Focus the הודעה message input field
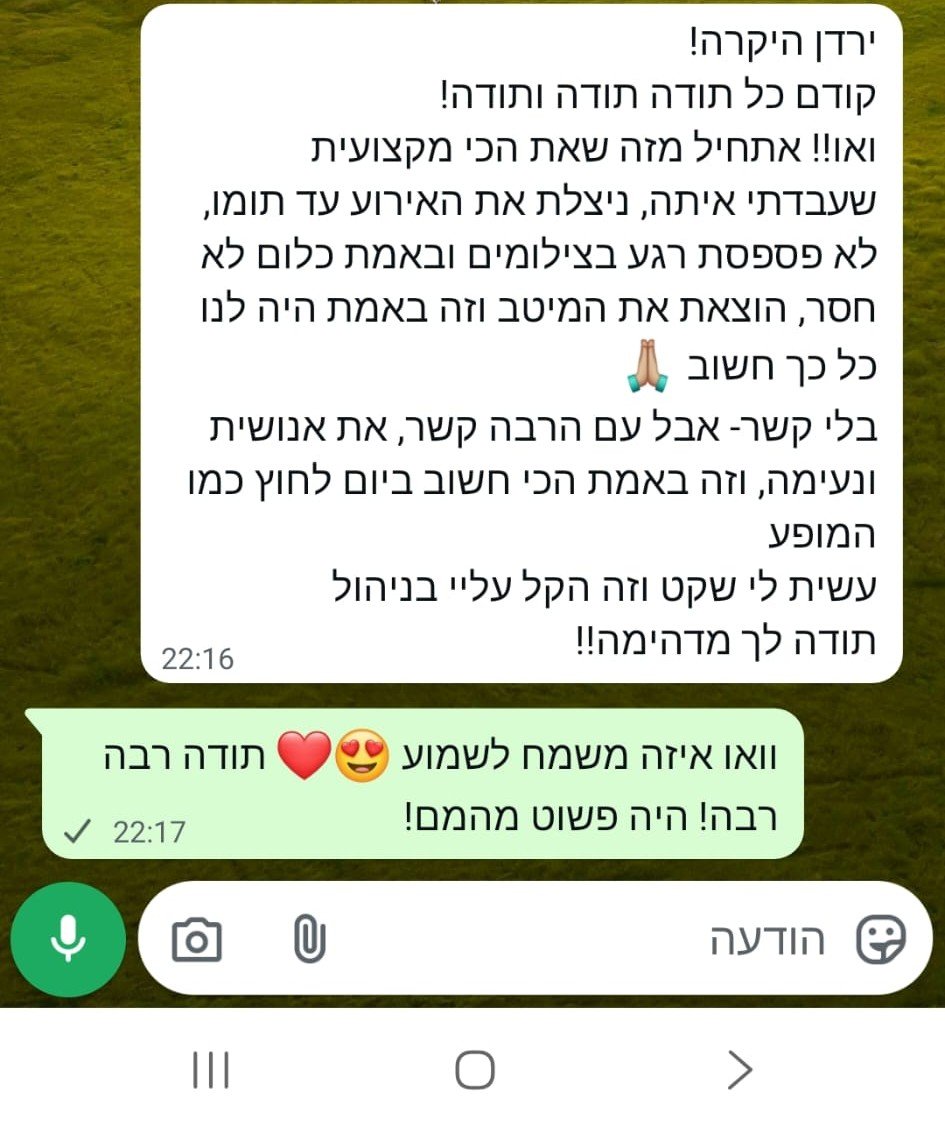The image size is (945, 1126). (600, 940)
